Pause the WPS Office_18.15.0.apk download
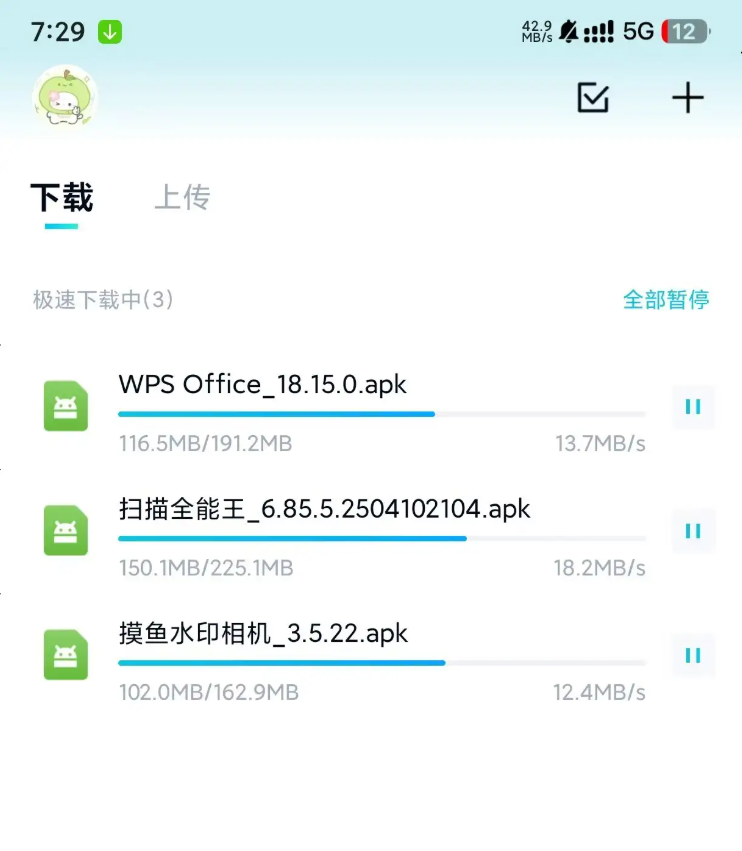Screen dimensions: 742x851 [692, 407]
